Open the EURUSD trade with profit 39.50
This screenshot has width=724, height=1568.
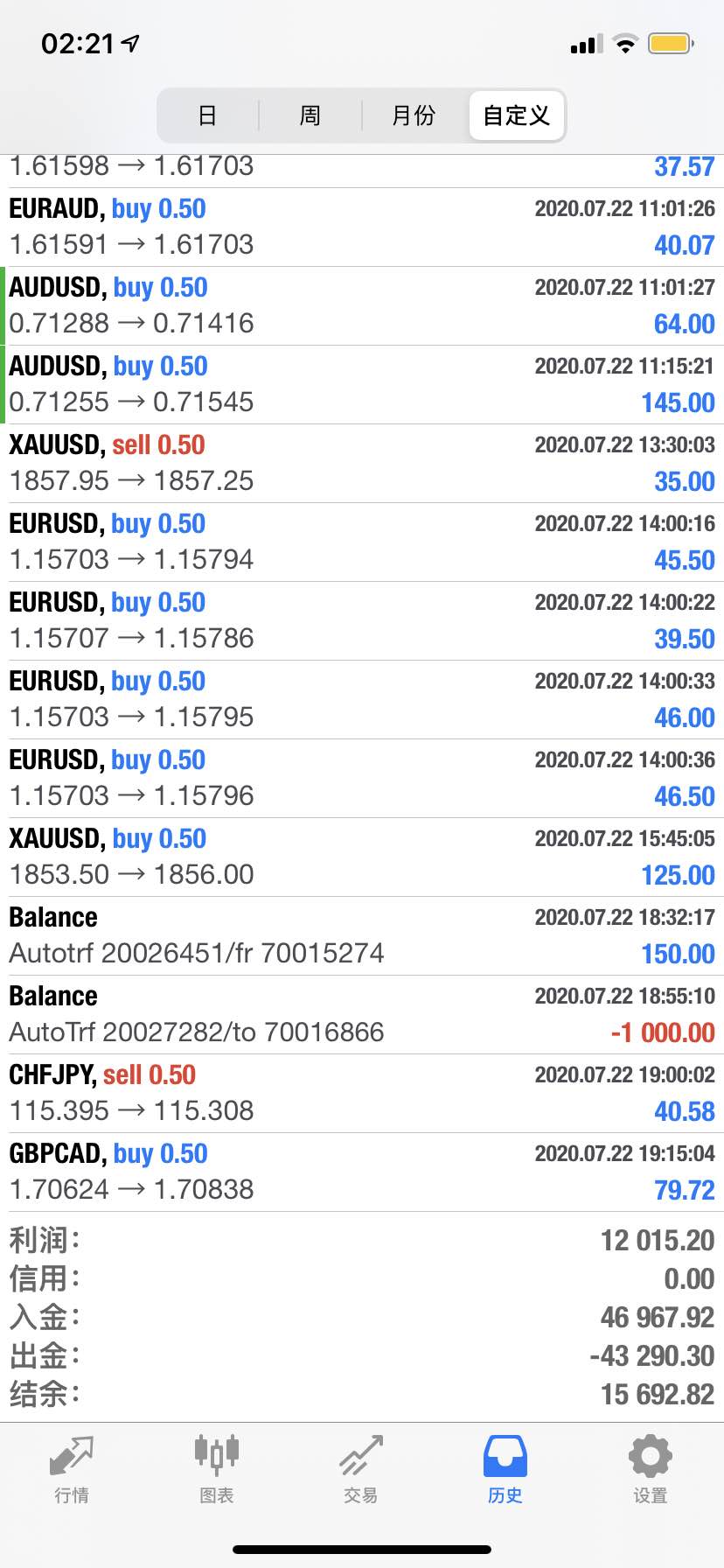tap(362, 621)
